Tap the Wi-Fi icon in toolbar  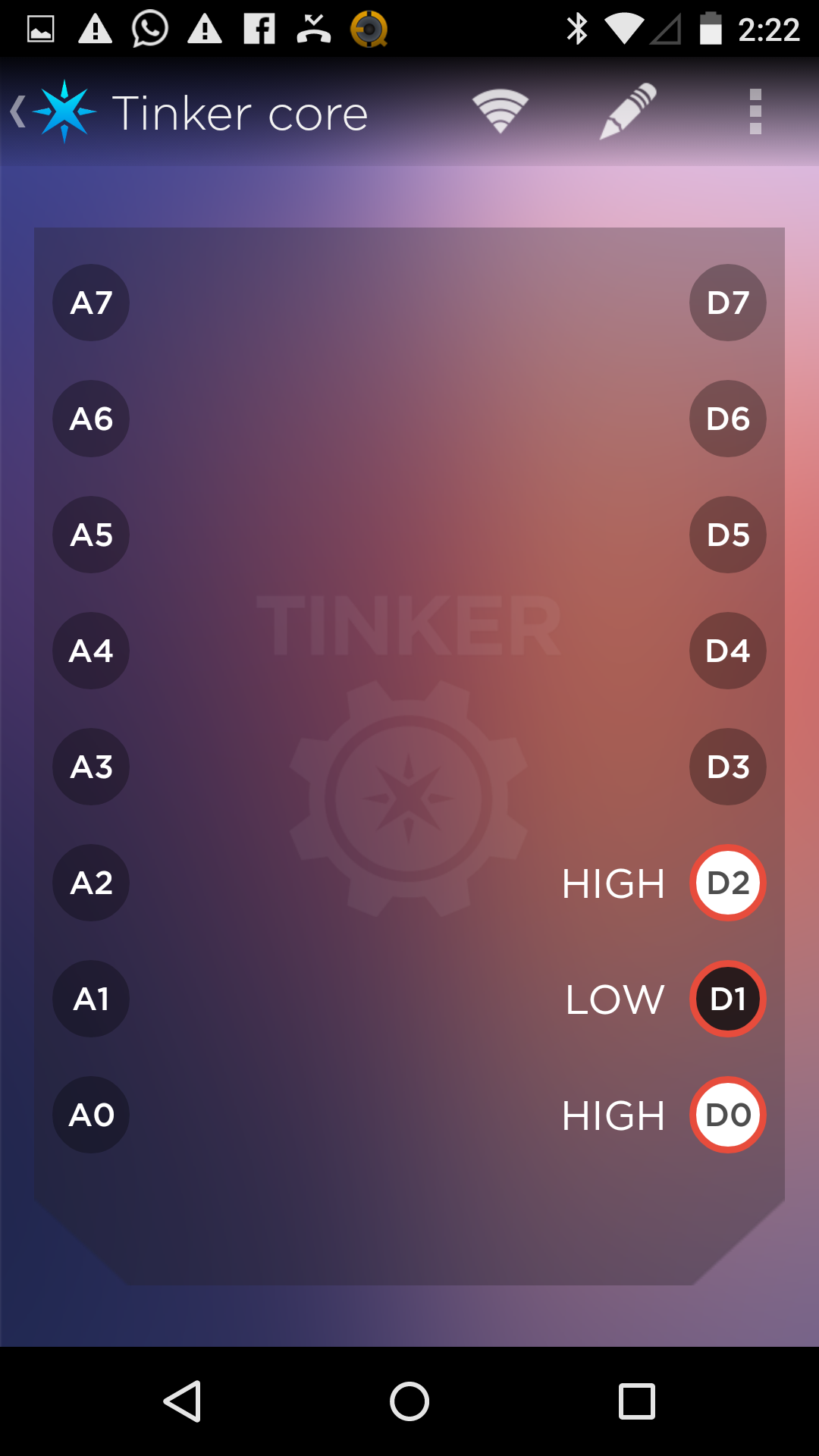(500, 112)
